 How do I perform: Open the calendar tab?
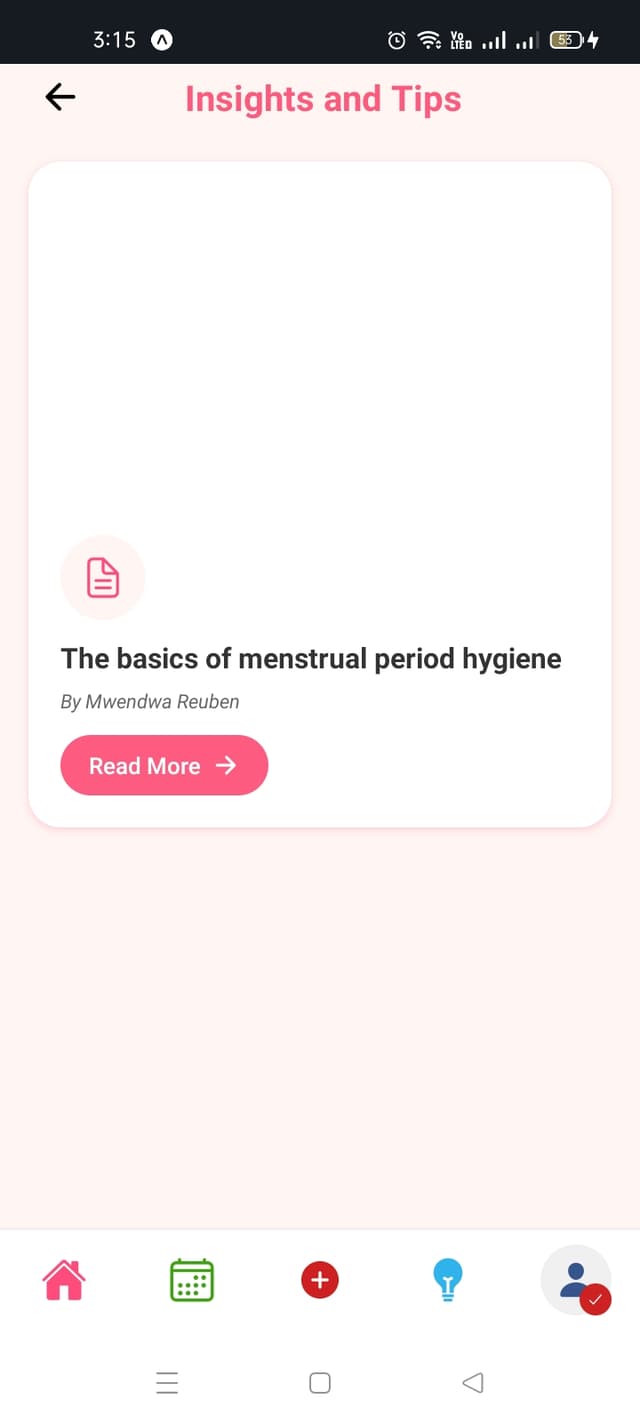coord(192,1280)
